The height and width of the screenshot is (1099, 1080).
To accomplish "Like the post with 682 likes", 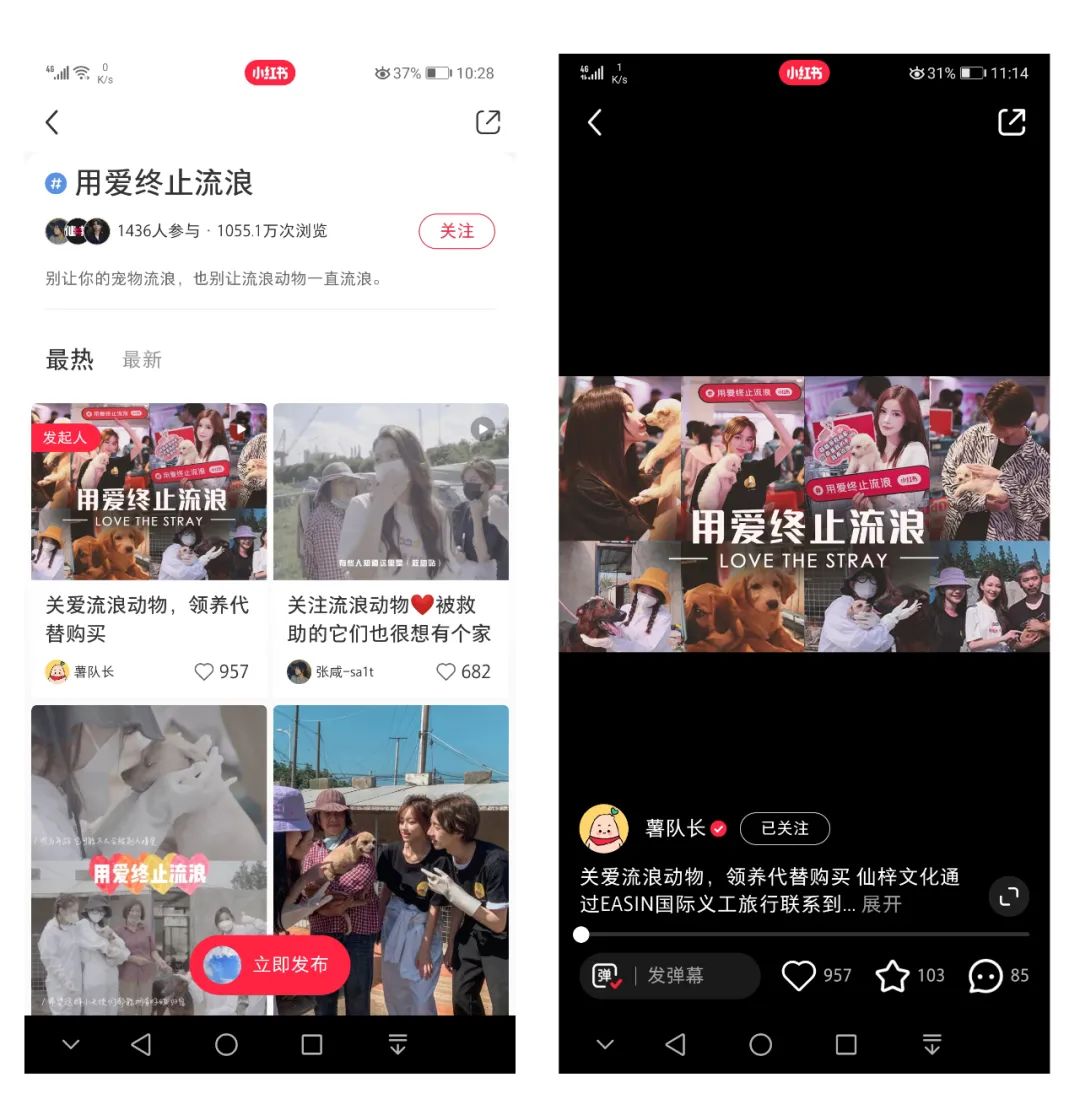I will (446, 672).
